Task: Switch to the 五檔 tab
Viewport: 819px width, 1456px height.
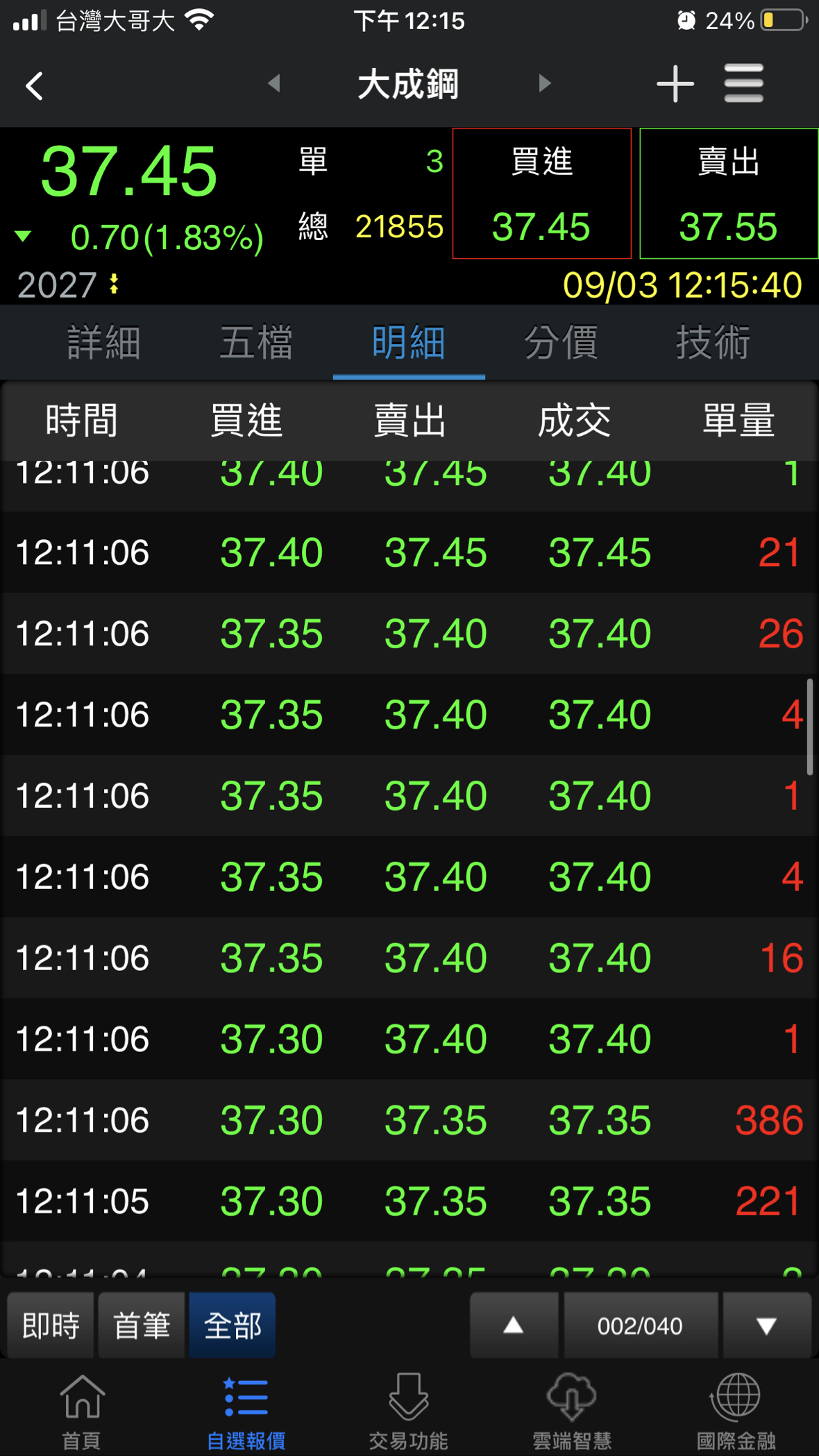Action: click(256, 343)
